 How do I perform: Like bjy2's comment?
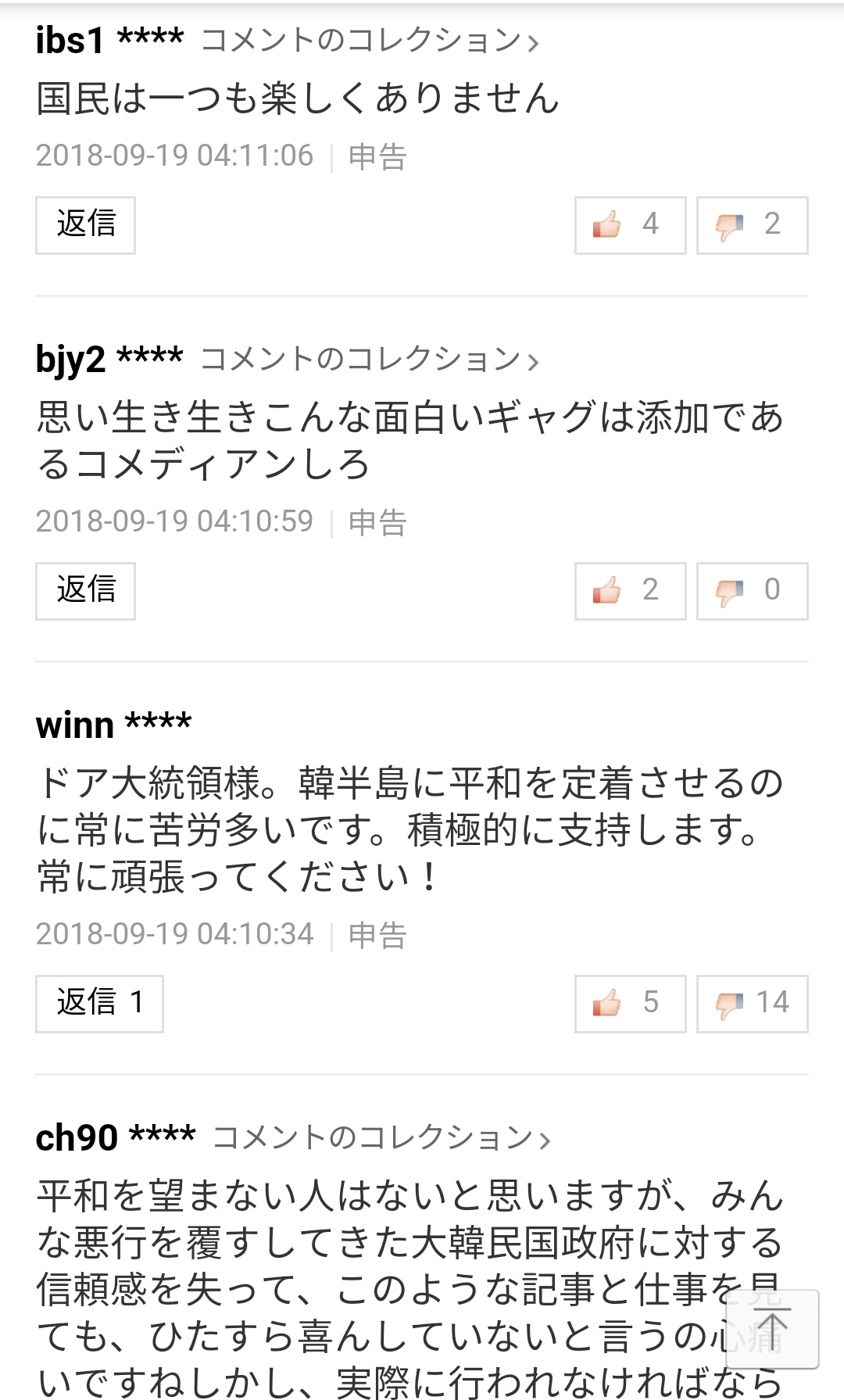630,591
